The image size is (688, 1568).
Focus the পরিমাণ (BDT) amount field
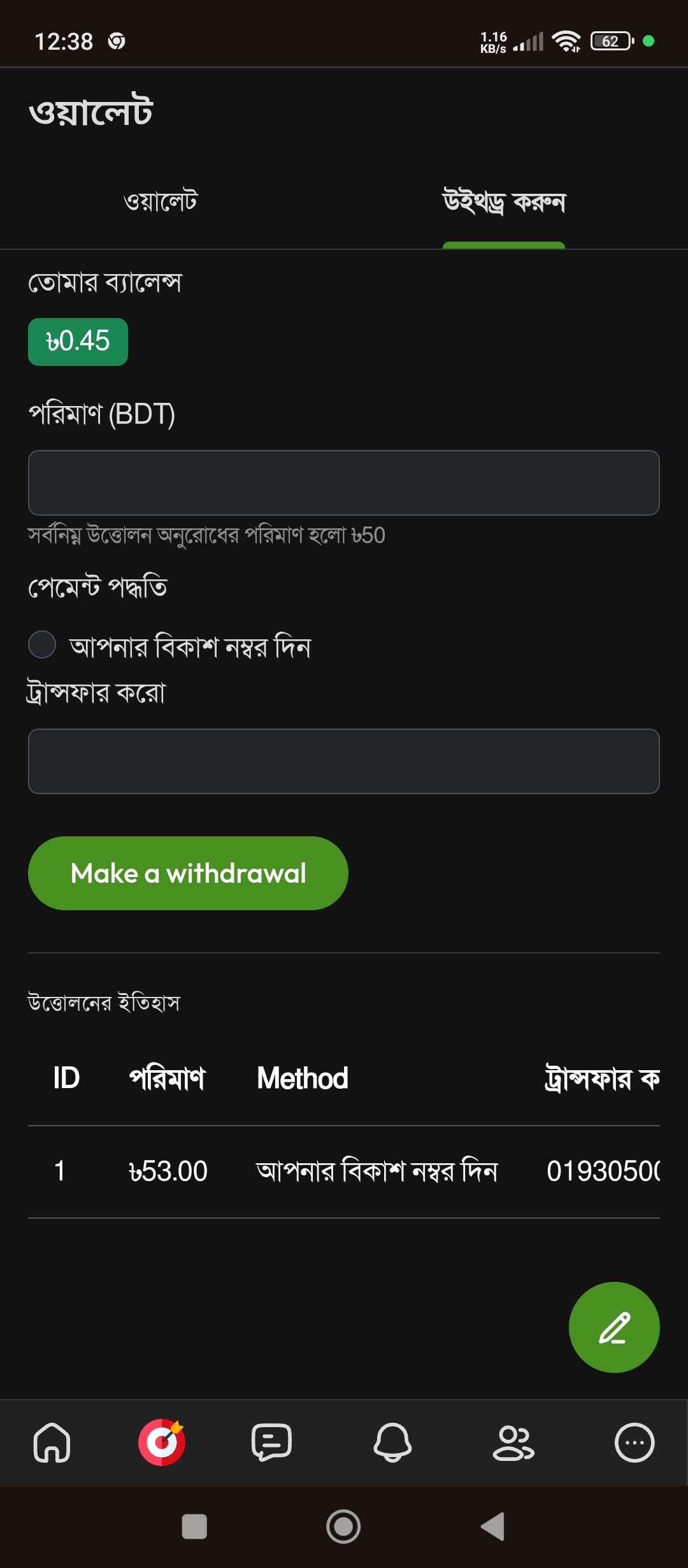pyautogui.click(x=344, y=483)
